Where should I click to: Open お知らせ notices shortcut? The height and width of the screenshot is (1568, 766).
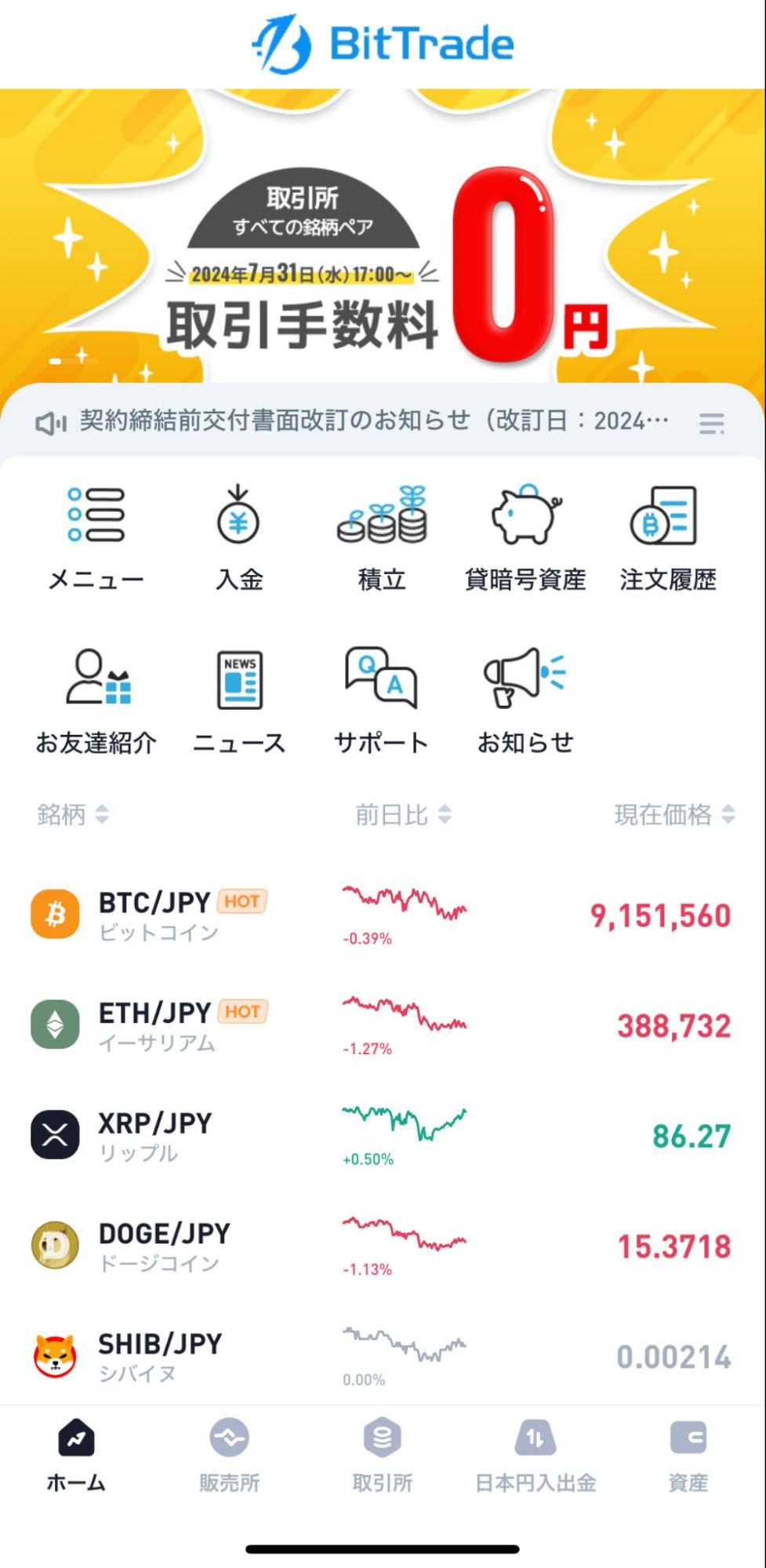click(x=525, y=699)
